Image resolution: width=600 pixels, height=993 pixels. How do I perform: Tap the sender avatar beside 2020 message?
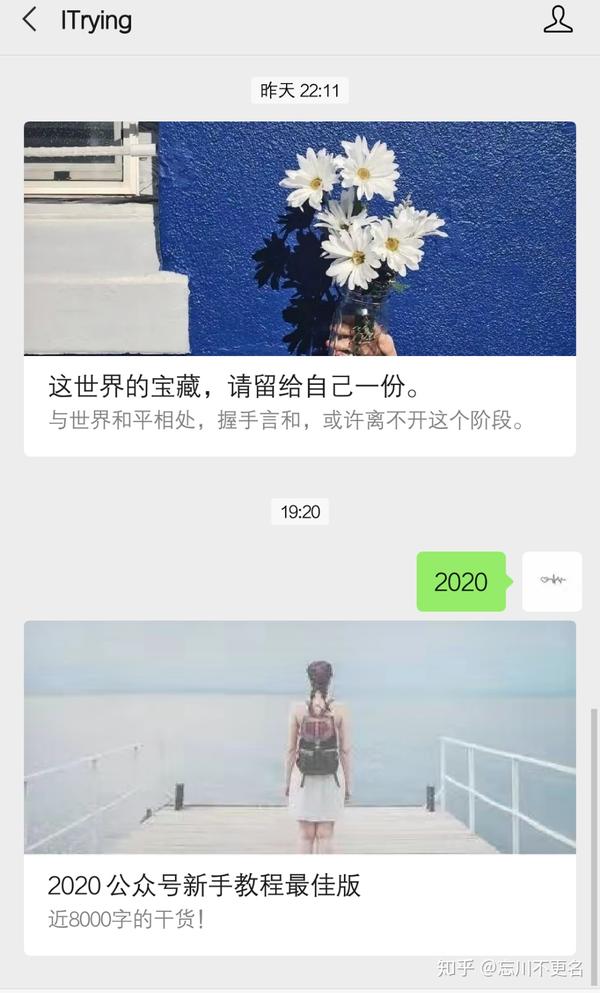(552, 581)
